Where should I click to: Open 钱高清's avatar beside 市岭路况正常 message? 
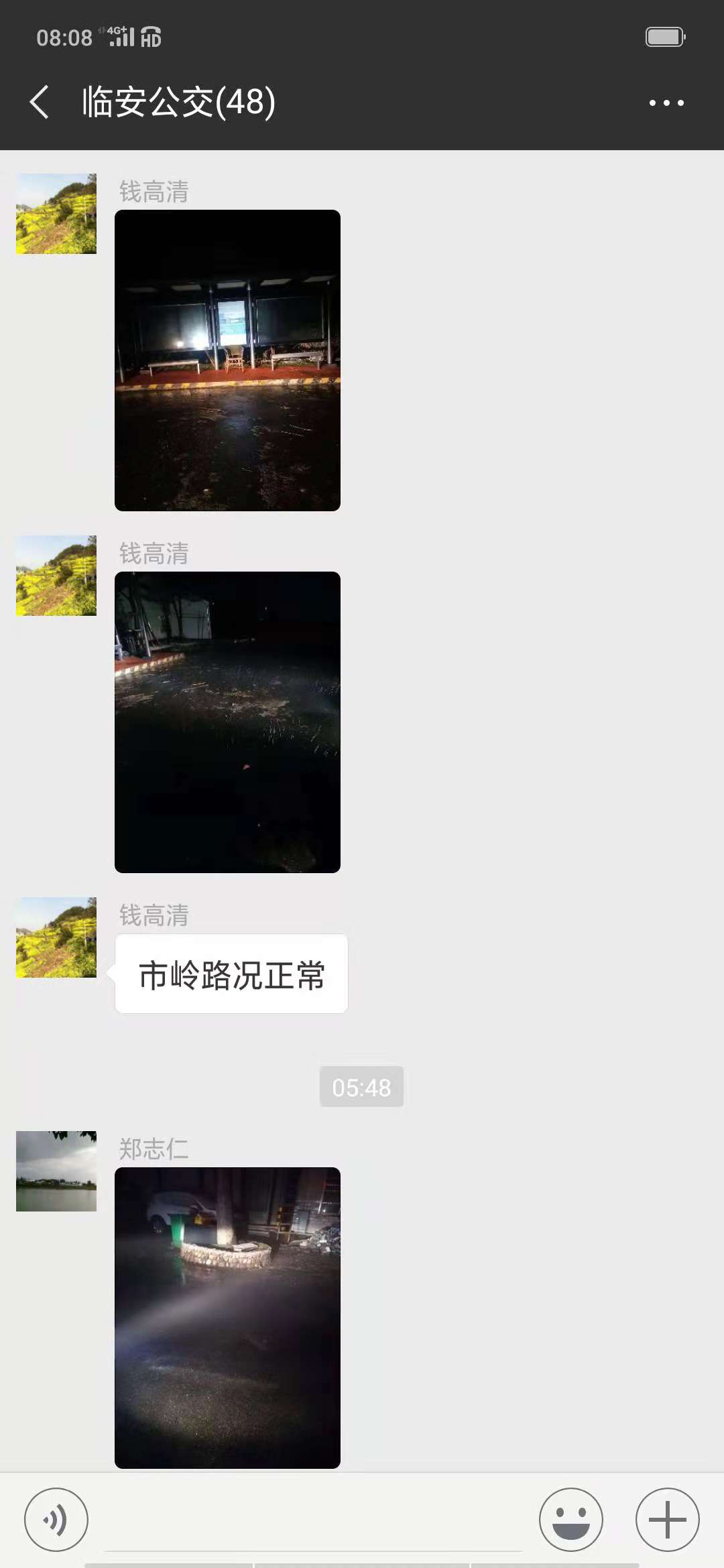pyautogui.click(x=56, y=937)
